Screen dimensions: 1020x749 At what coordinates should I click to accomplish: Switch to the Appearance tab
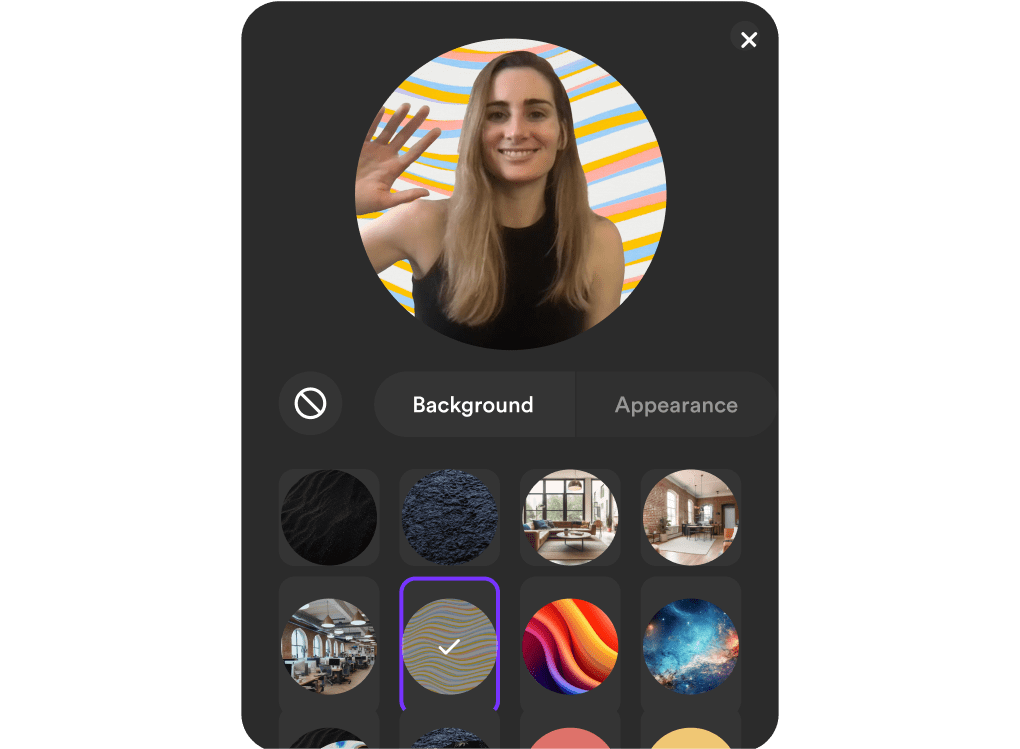676,405
